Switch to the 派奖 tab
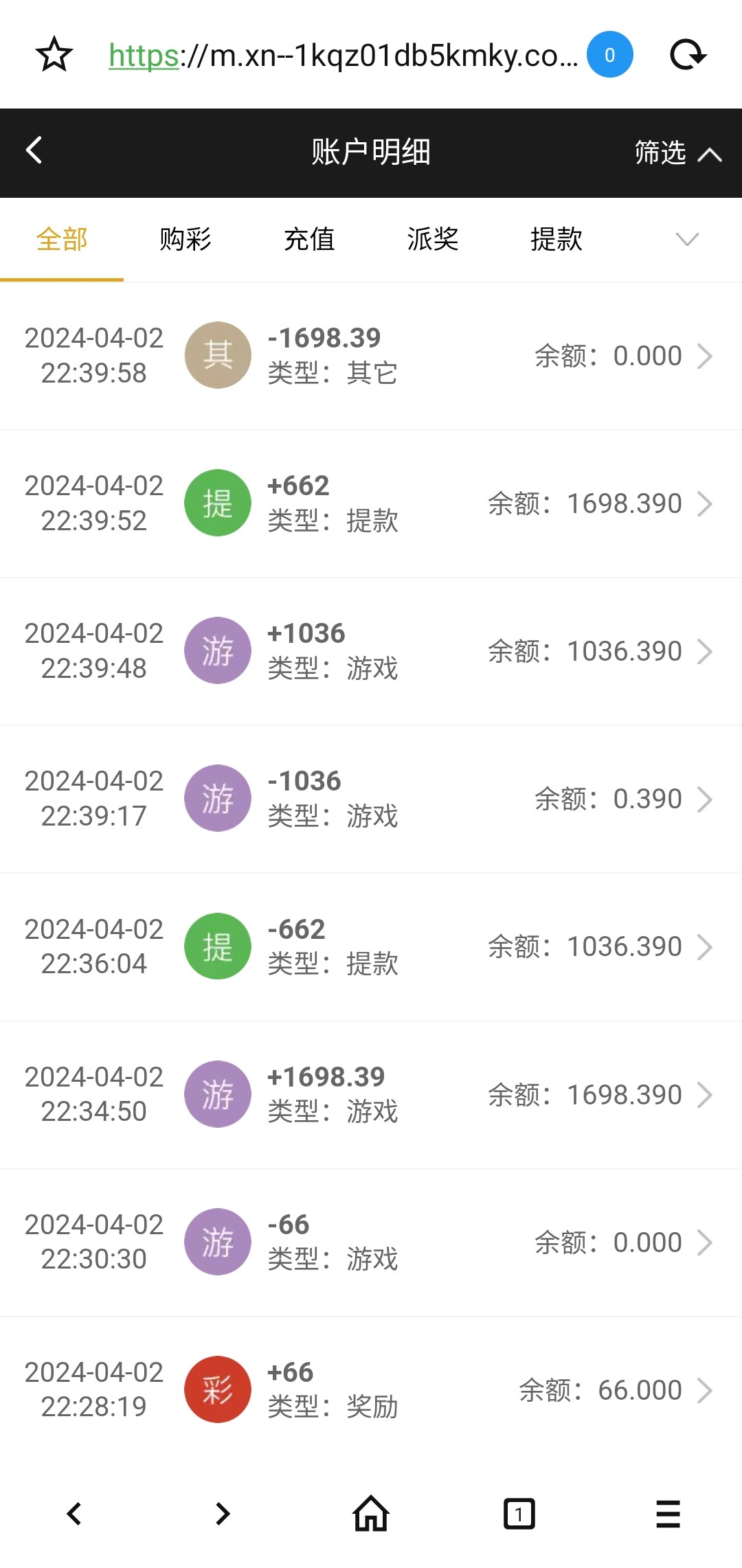 point(433,240)
